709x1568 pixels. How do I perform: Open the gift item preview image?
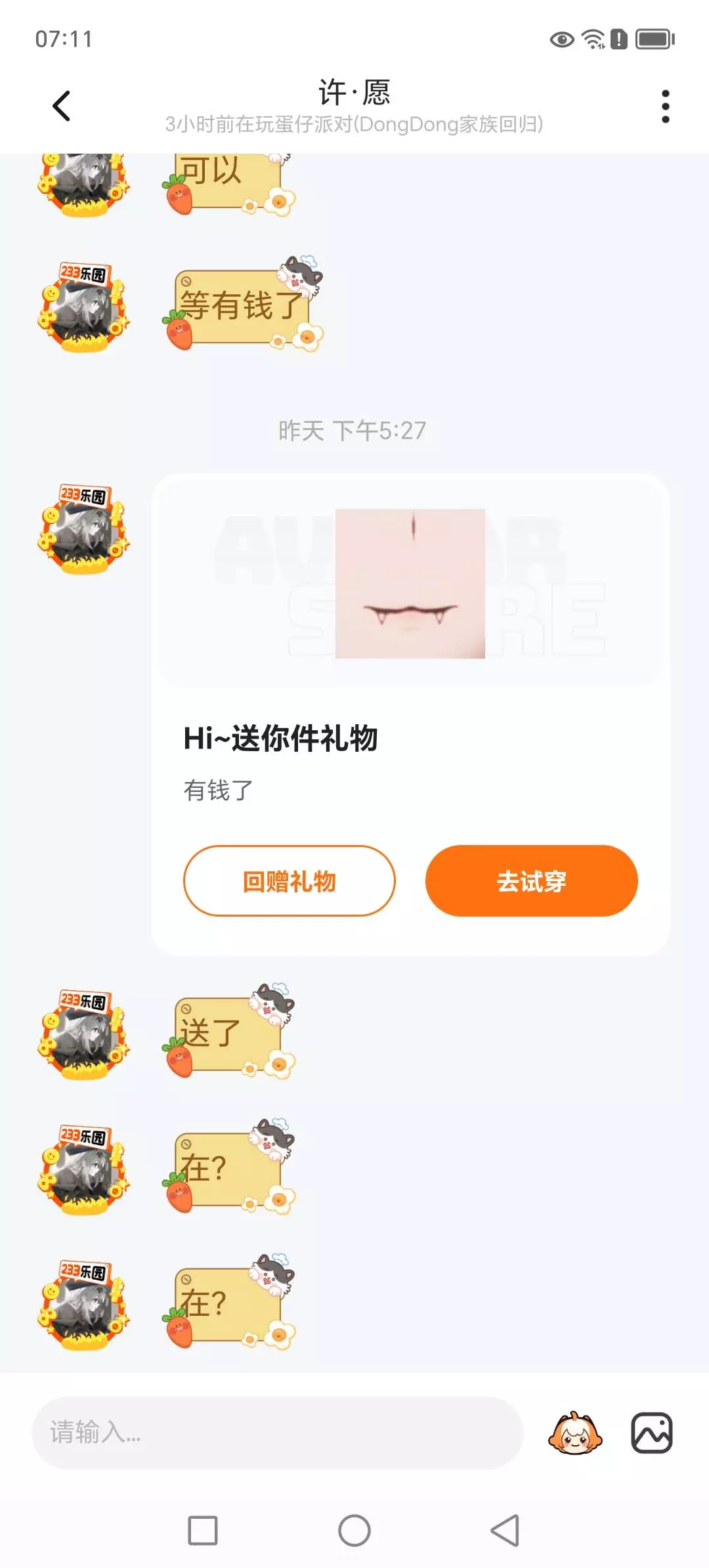click(410, 583)
